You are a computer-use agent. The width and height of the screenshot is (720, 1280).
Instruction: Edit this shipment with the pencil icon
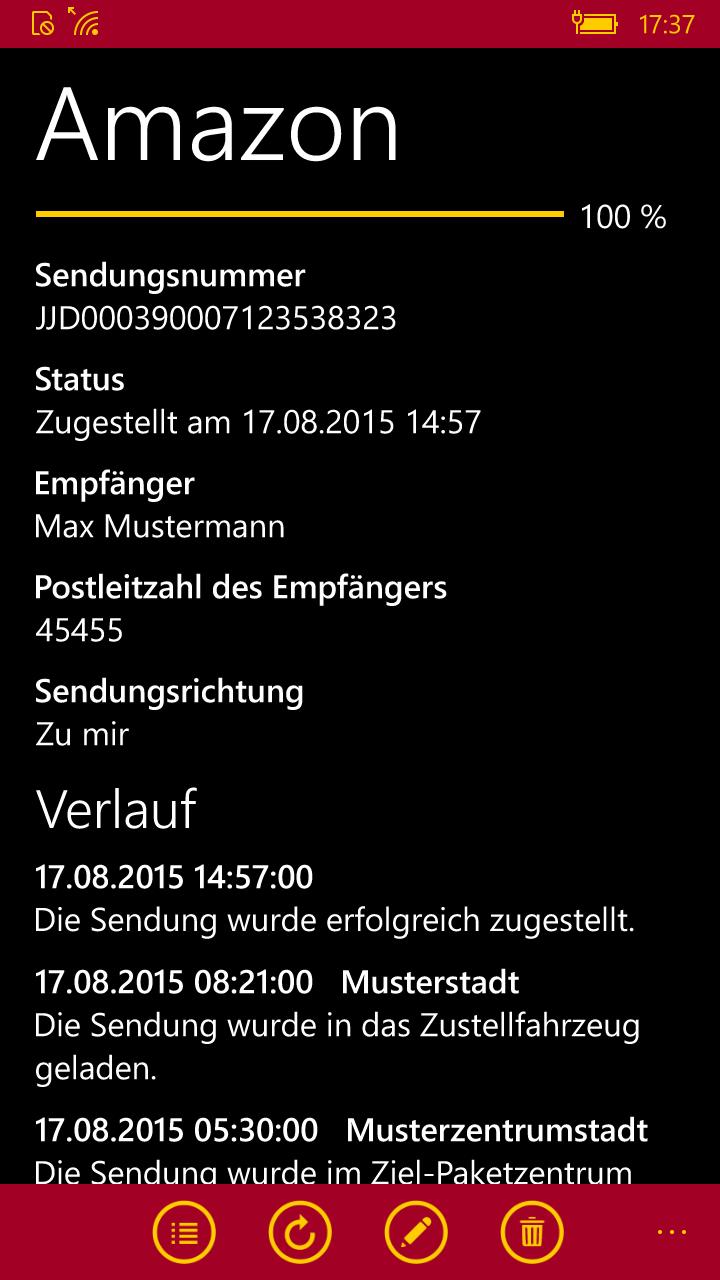tap(416, 1232)
